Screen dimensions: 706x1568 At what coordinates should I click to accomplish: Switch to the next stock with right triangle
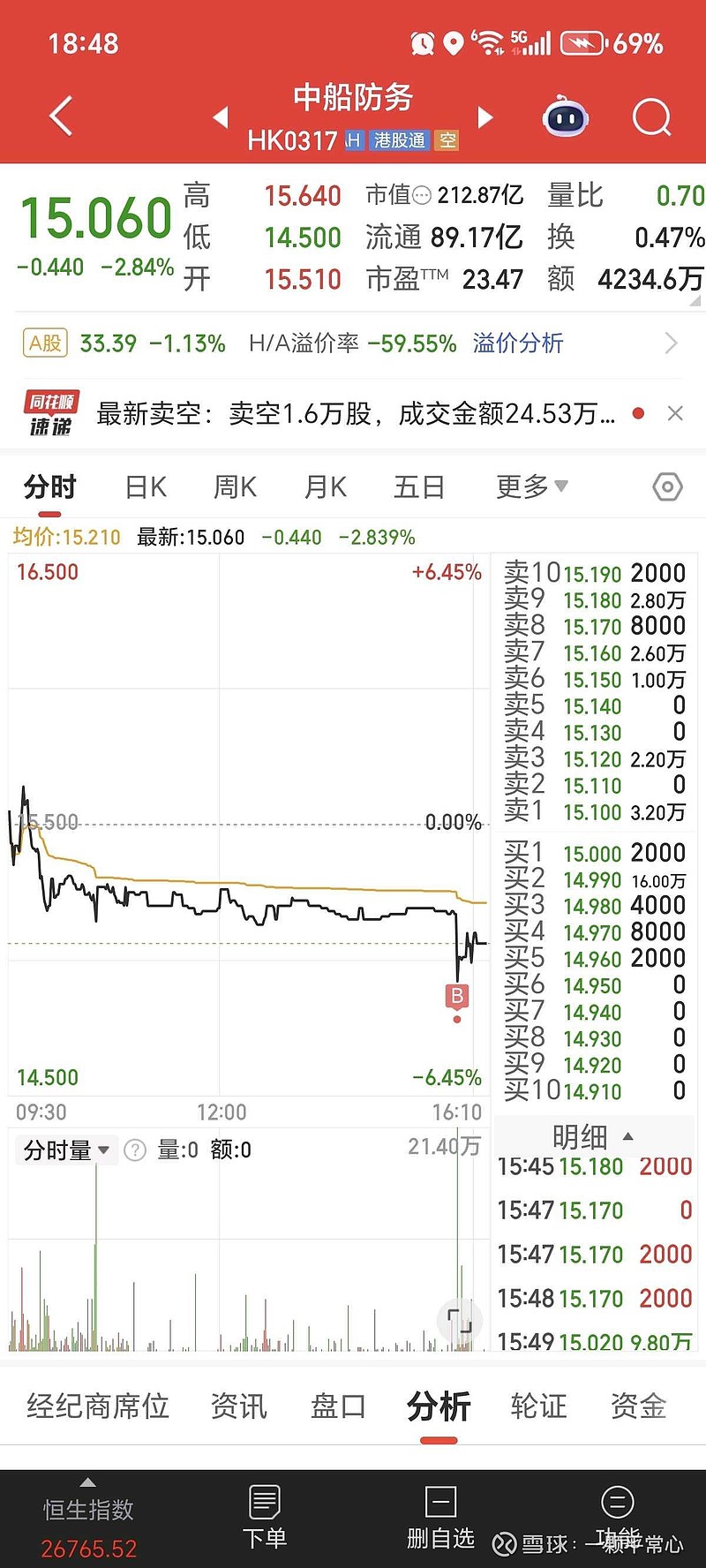point(484,117)
